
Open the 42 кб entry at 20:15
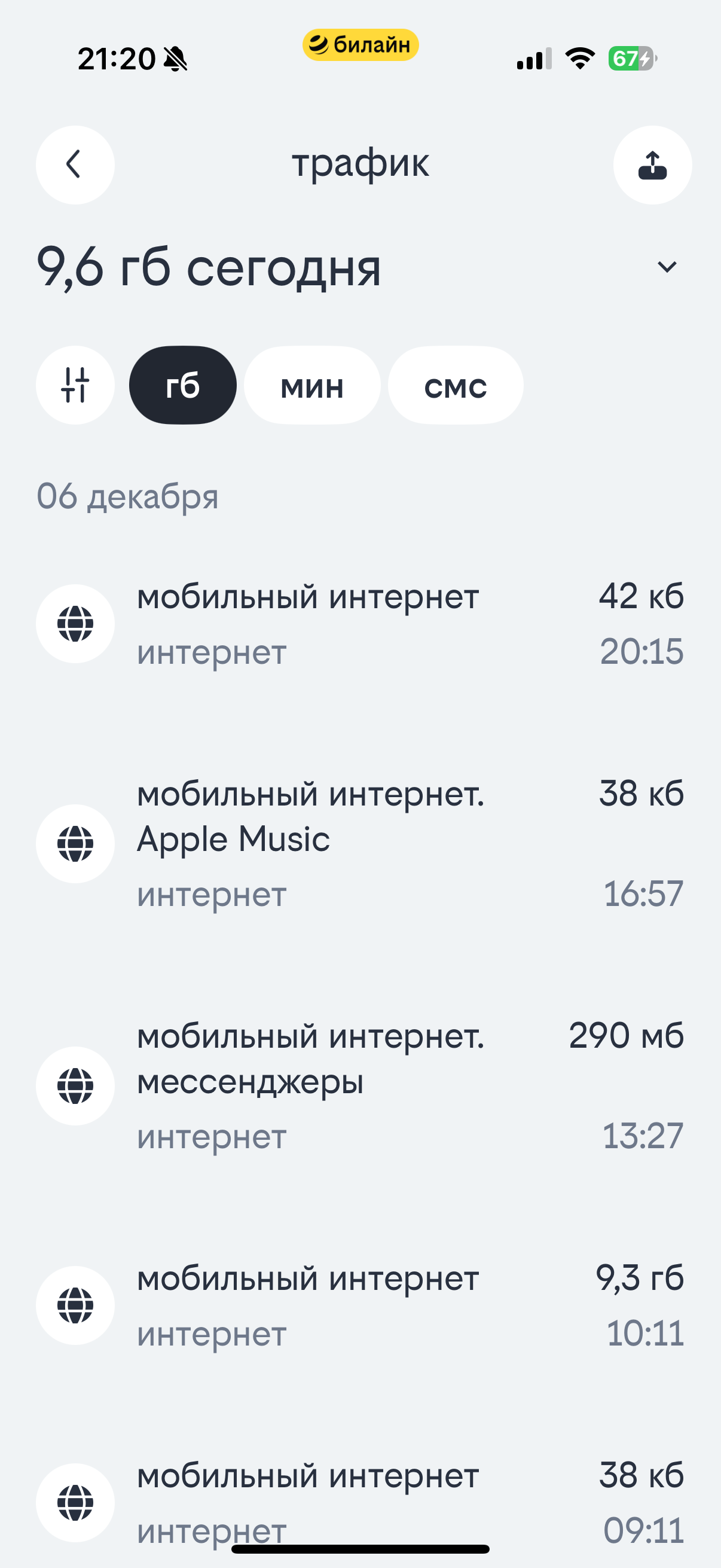tap(360, 623)
